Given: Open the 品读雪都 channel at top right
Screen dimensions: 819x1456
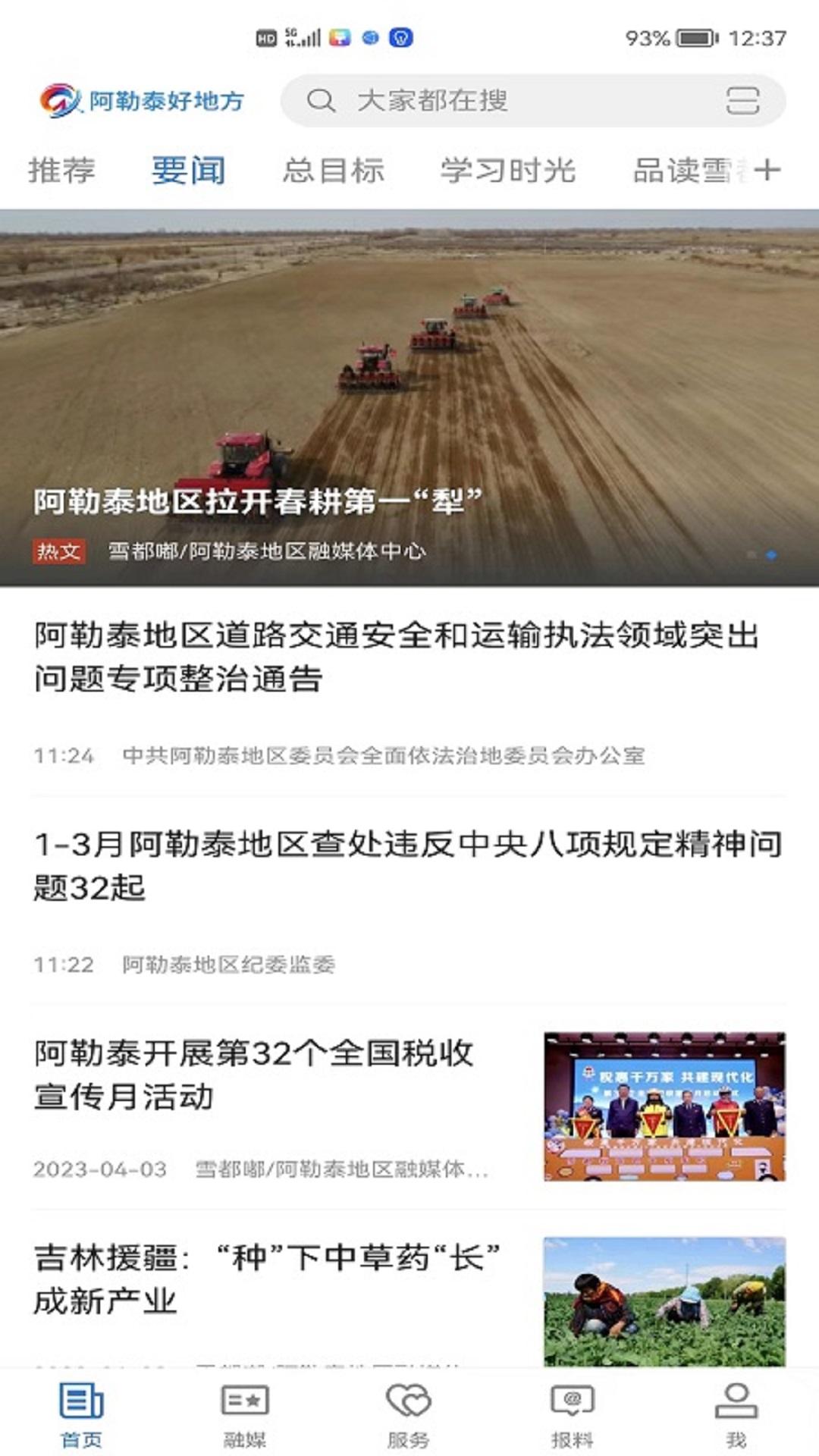Looking at the screenshot, I should click(x=680, y=171).
